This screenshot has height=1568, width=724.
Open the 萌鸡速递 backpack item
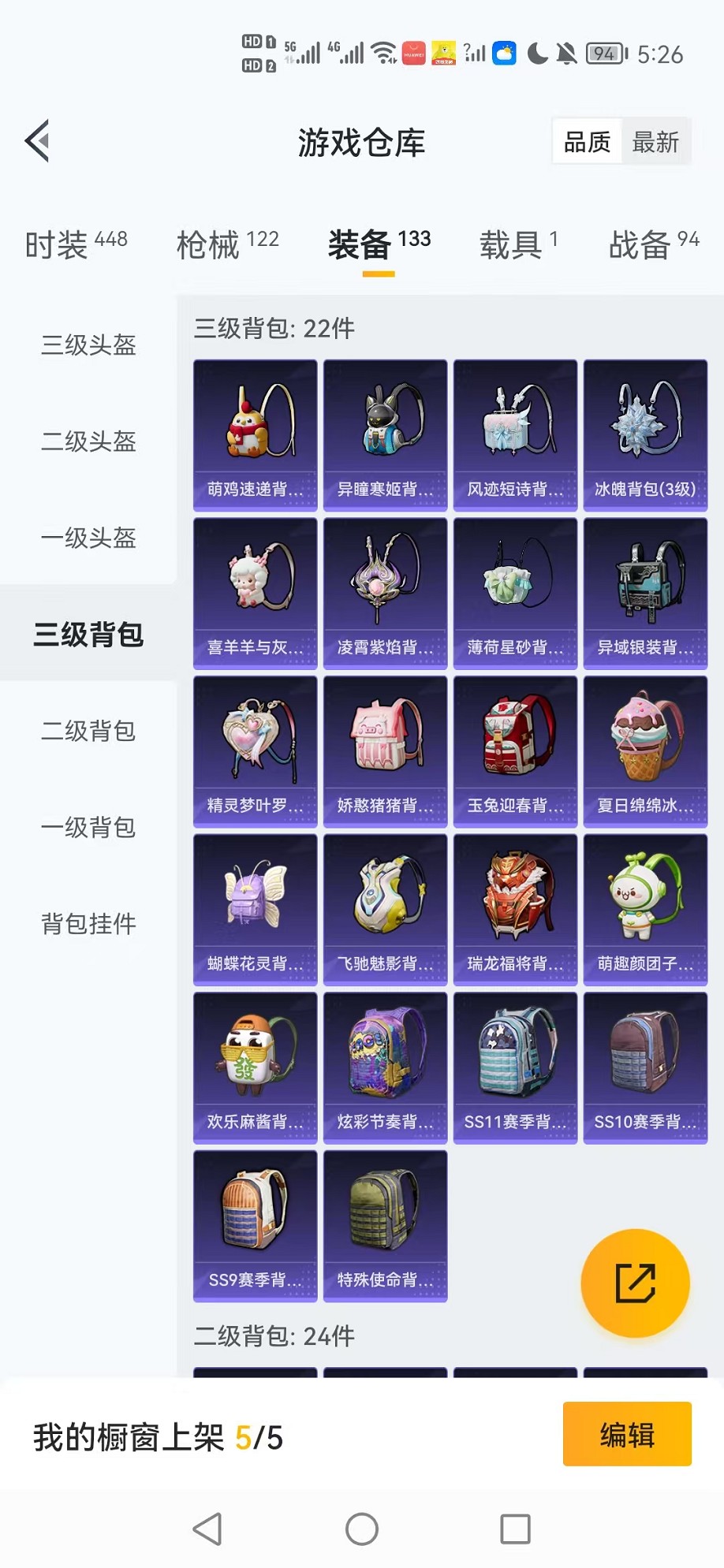pyautogui.click(x=255, y=435)
